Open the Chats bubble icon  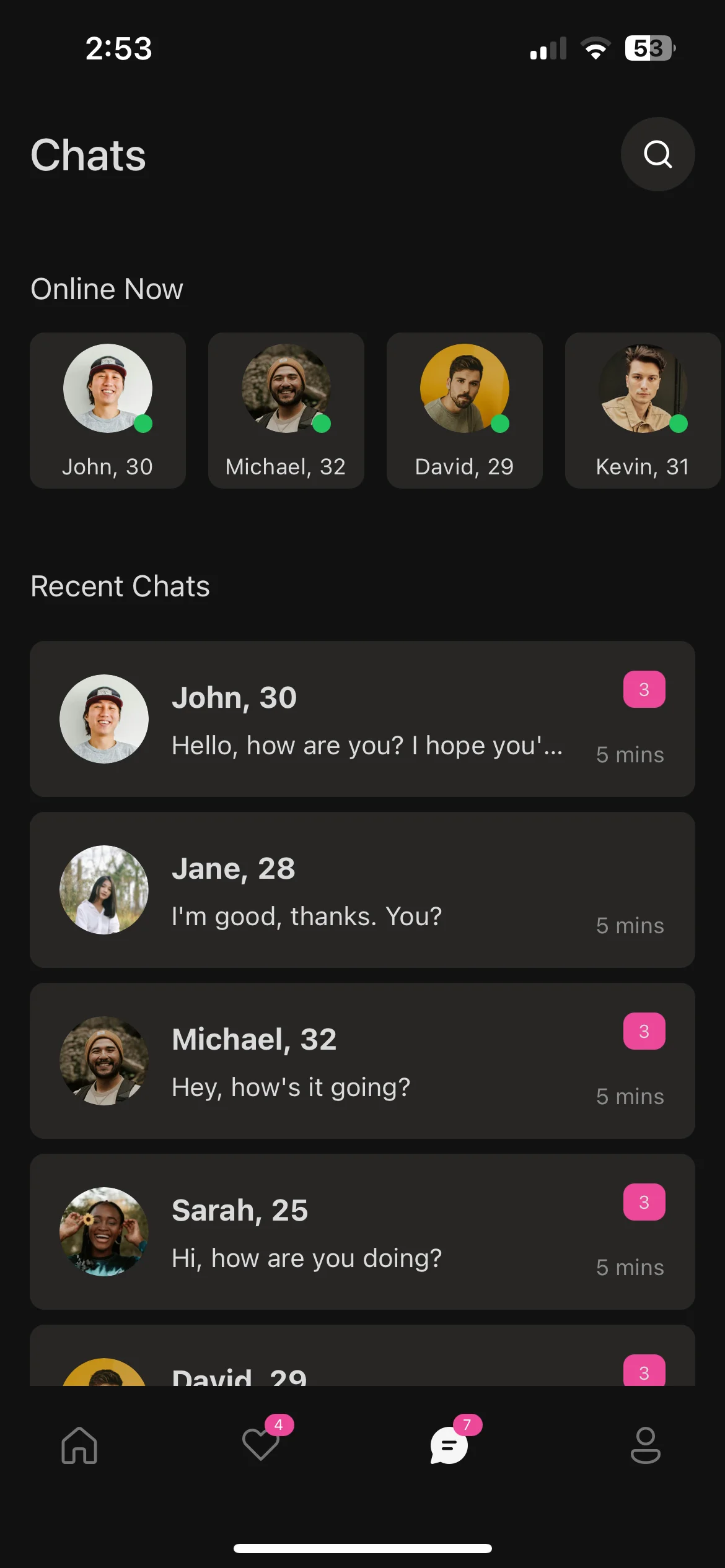pos(447,1447)
